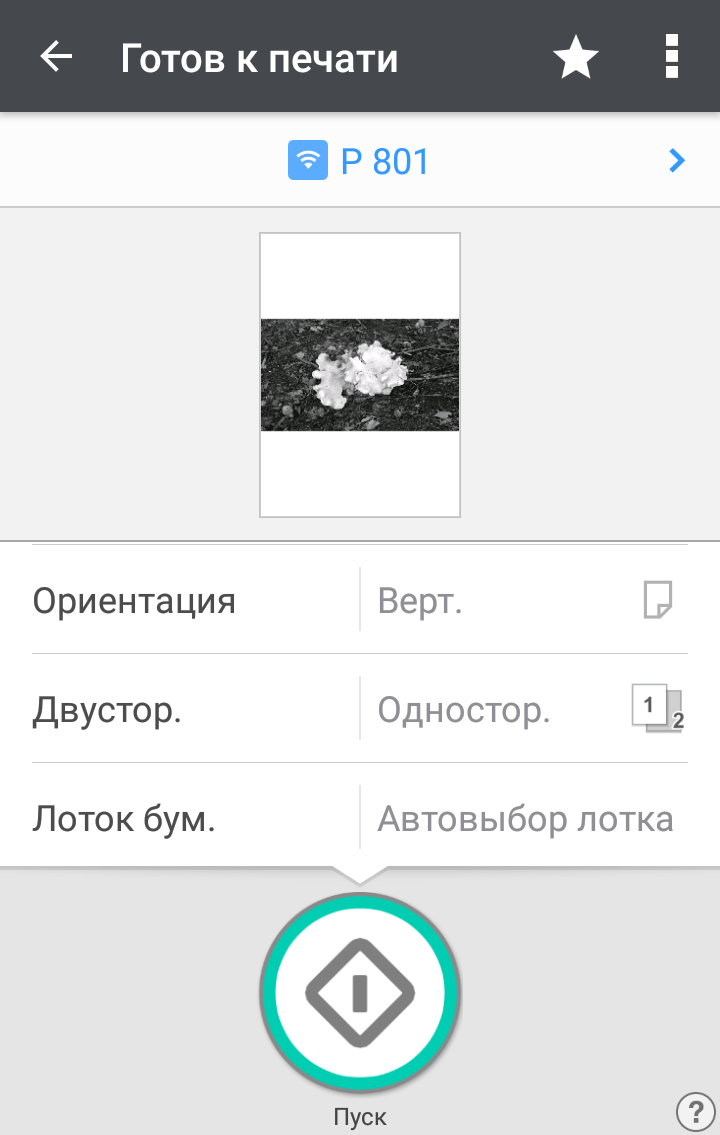Open the overflow menu

tap(672, 57)
